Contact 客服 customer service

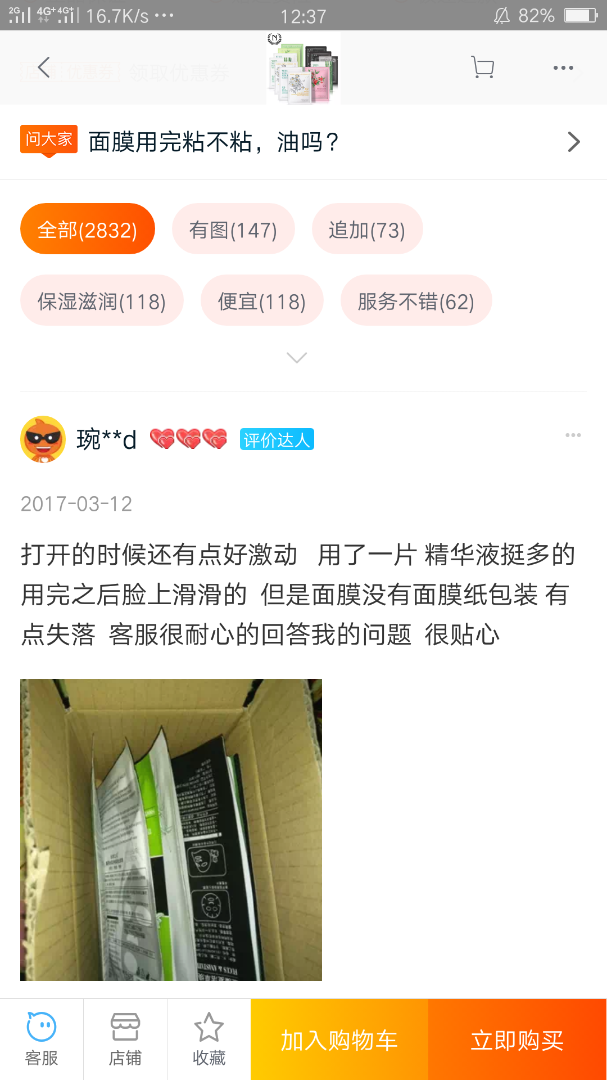pos(41,1039)
